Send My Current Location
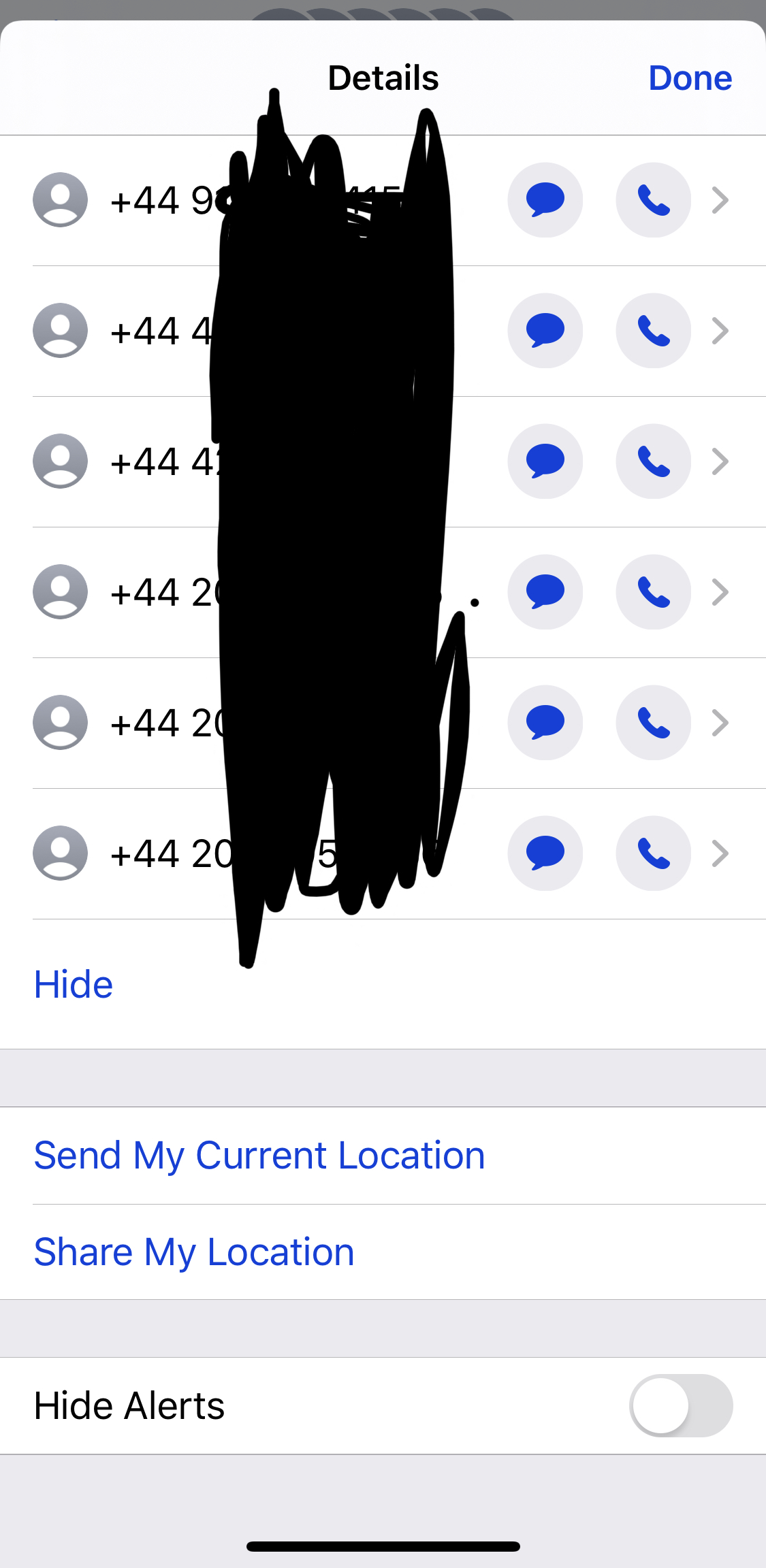This screenshot has width=766, height=1568. coord(259,1156)
